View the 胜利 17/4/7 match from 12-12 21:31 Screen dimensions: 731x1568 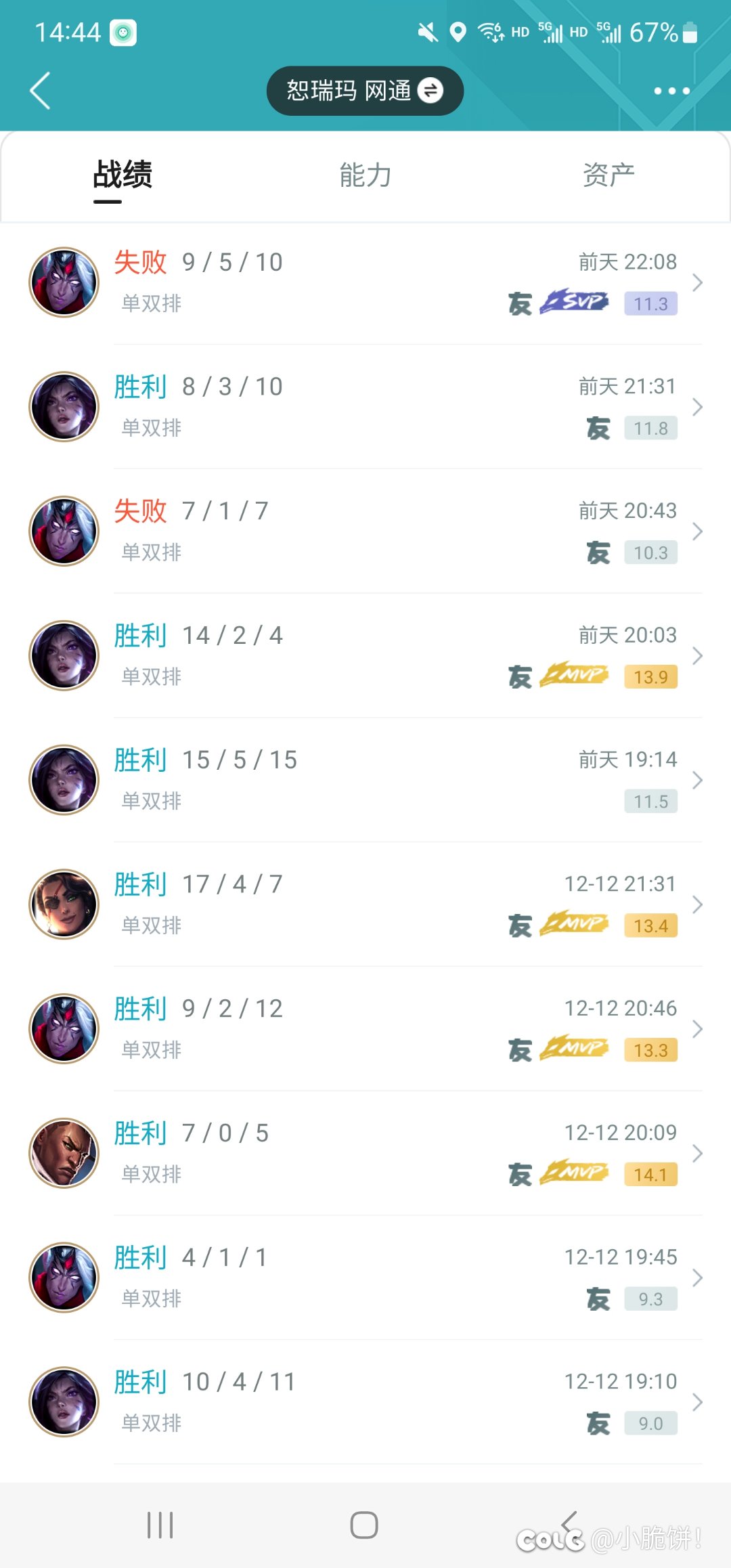[365, 905]
